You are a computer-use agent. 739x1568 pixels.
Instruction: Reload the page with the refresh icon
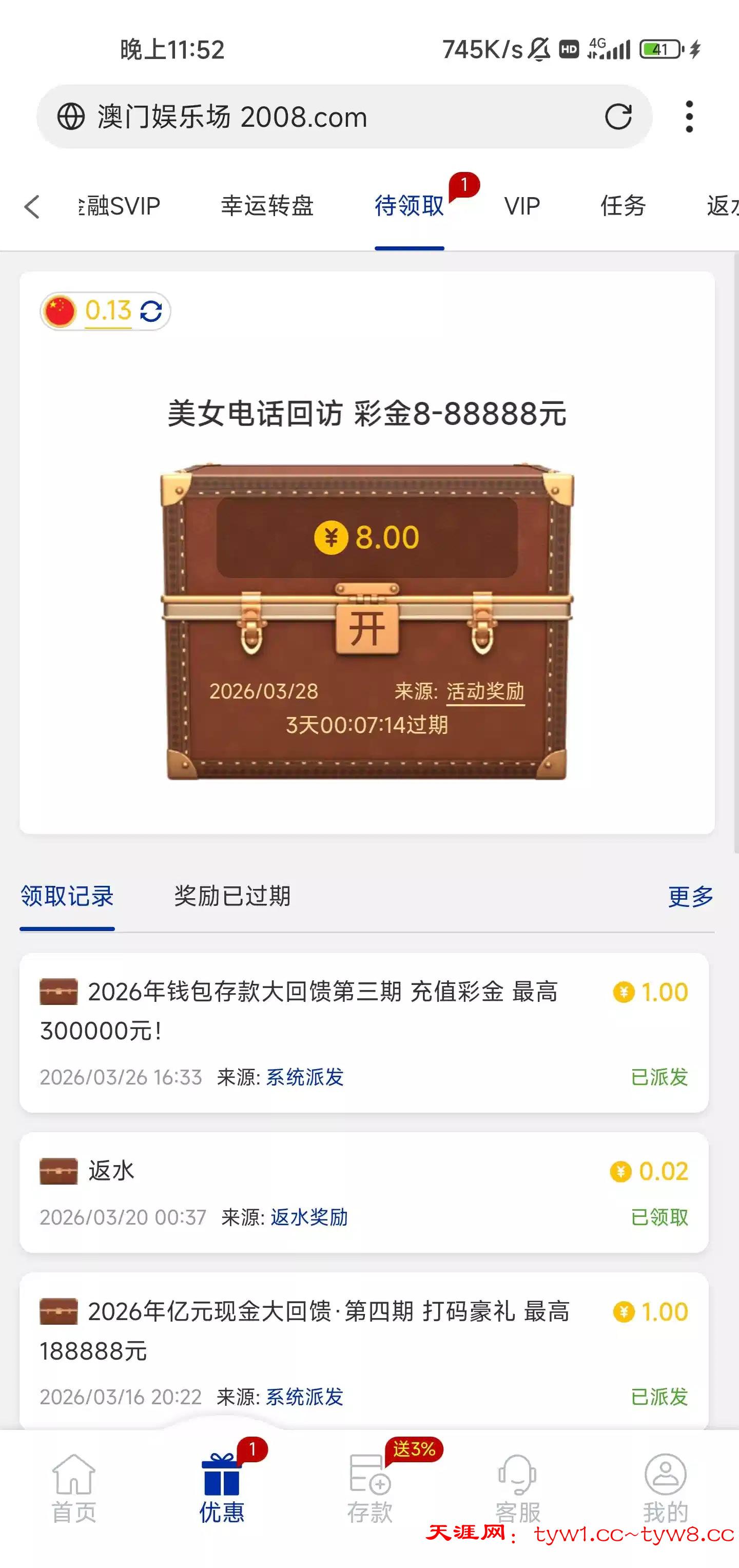click(618, 117)
